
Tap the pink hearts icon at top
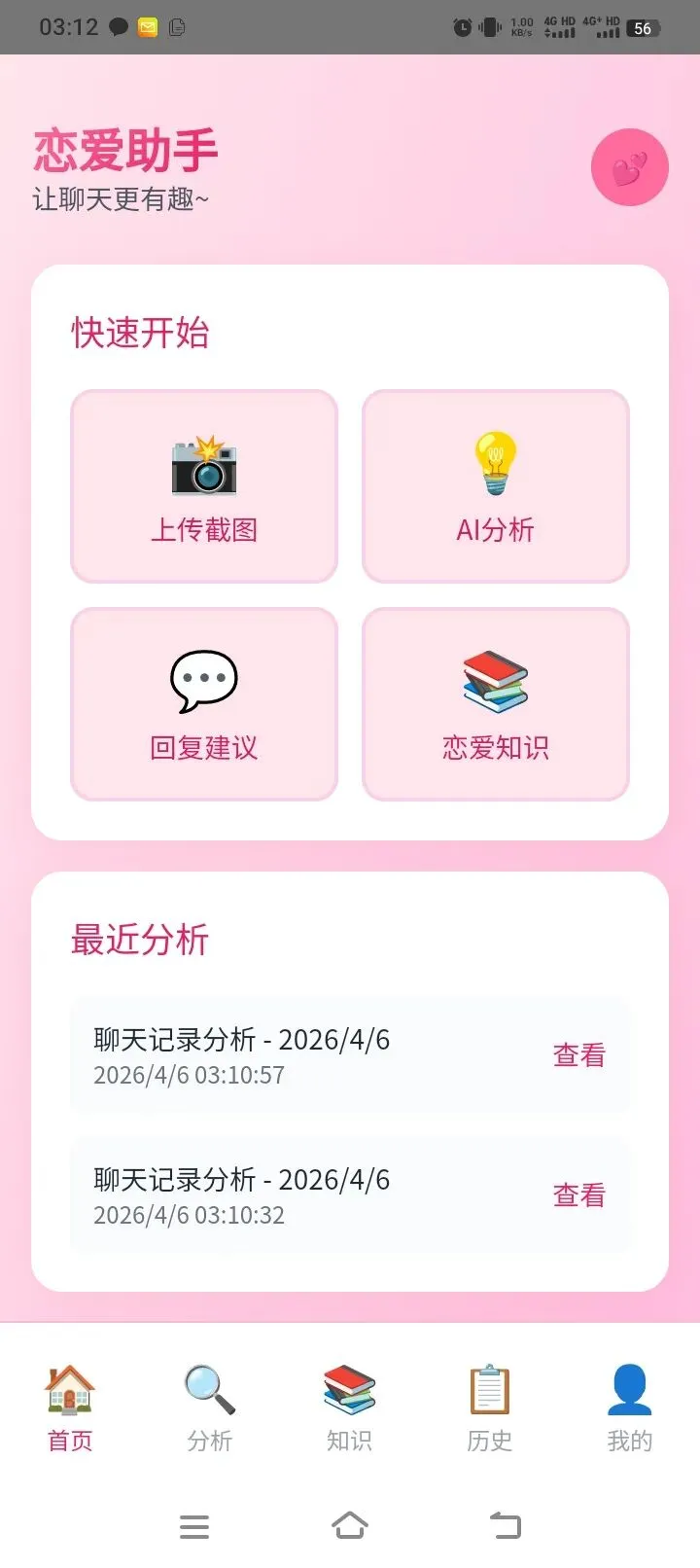point(629,167)
